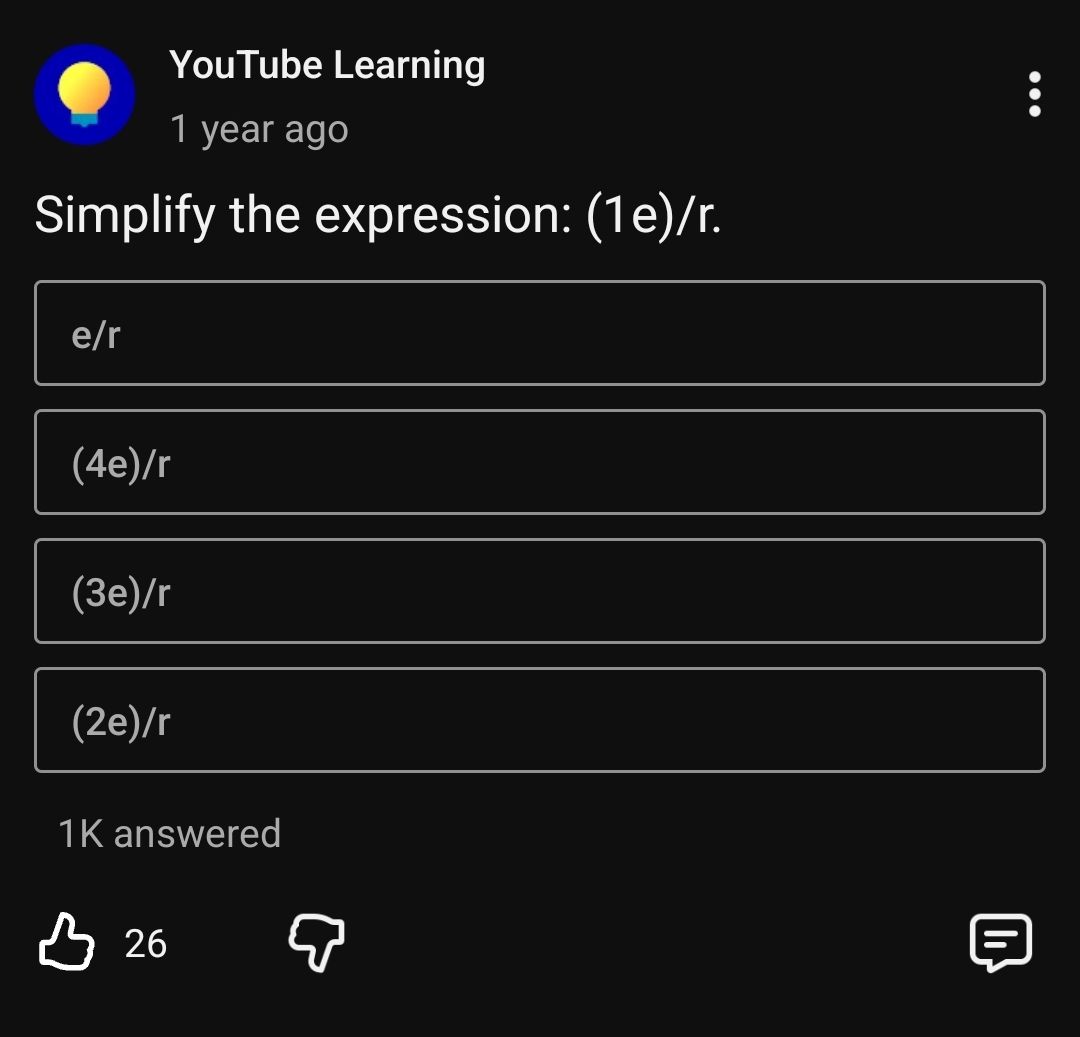1080x1037 pixels.
Task: Dislike this quiz post
Action: click(317, 942)
